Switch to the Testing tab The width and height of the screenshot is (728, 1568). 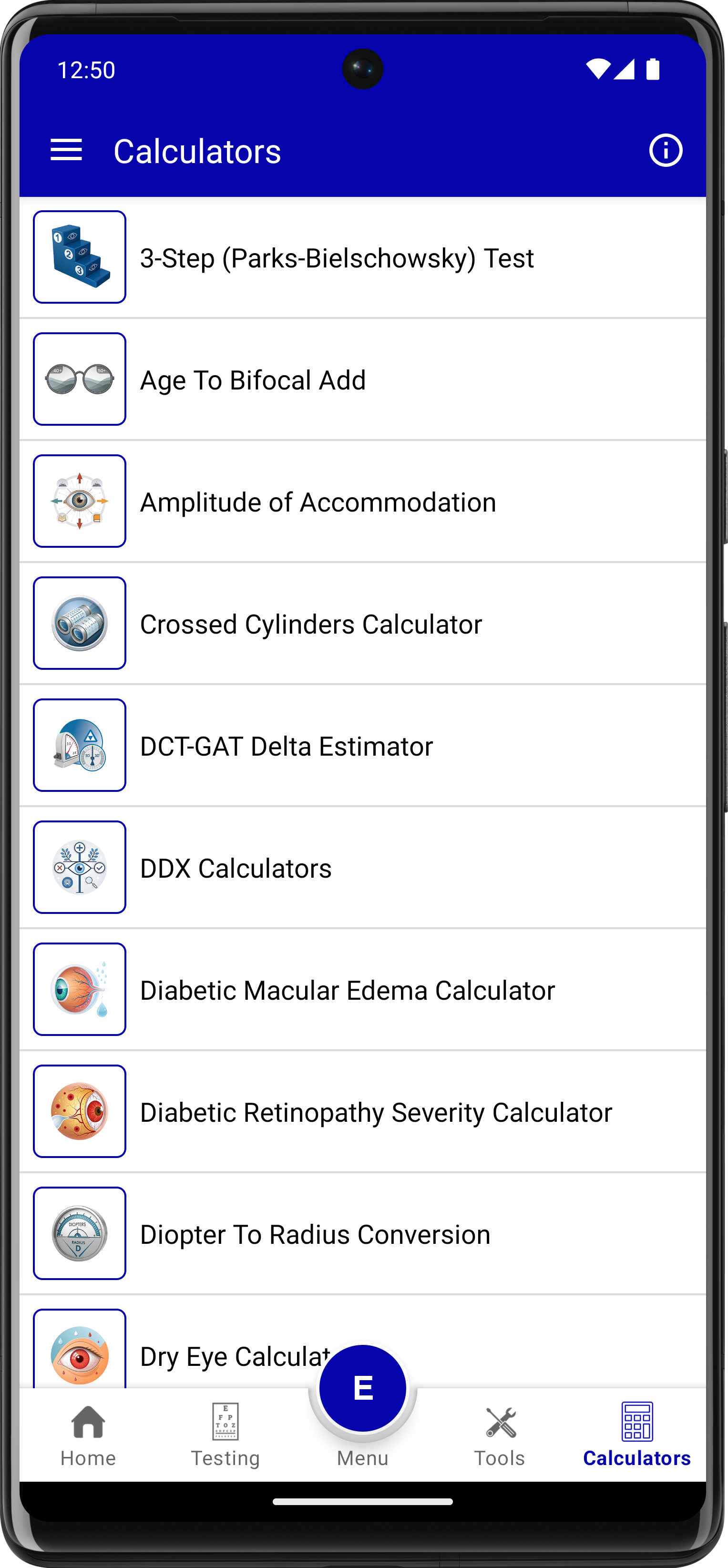(x=225, y=1435)
